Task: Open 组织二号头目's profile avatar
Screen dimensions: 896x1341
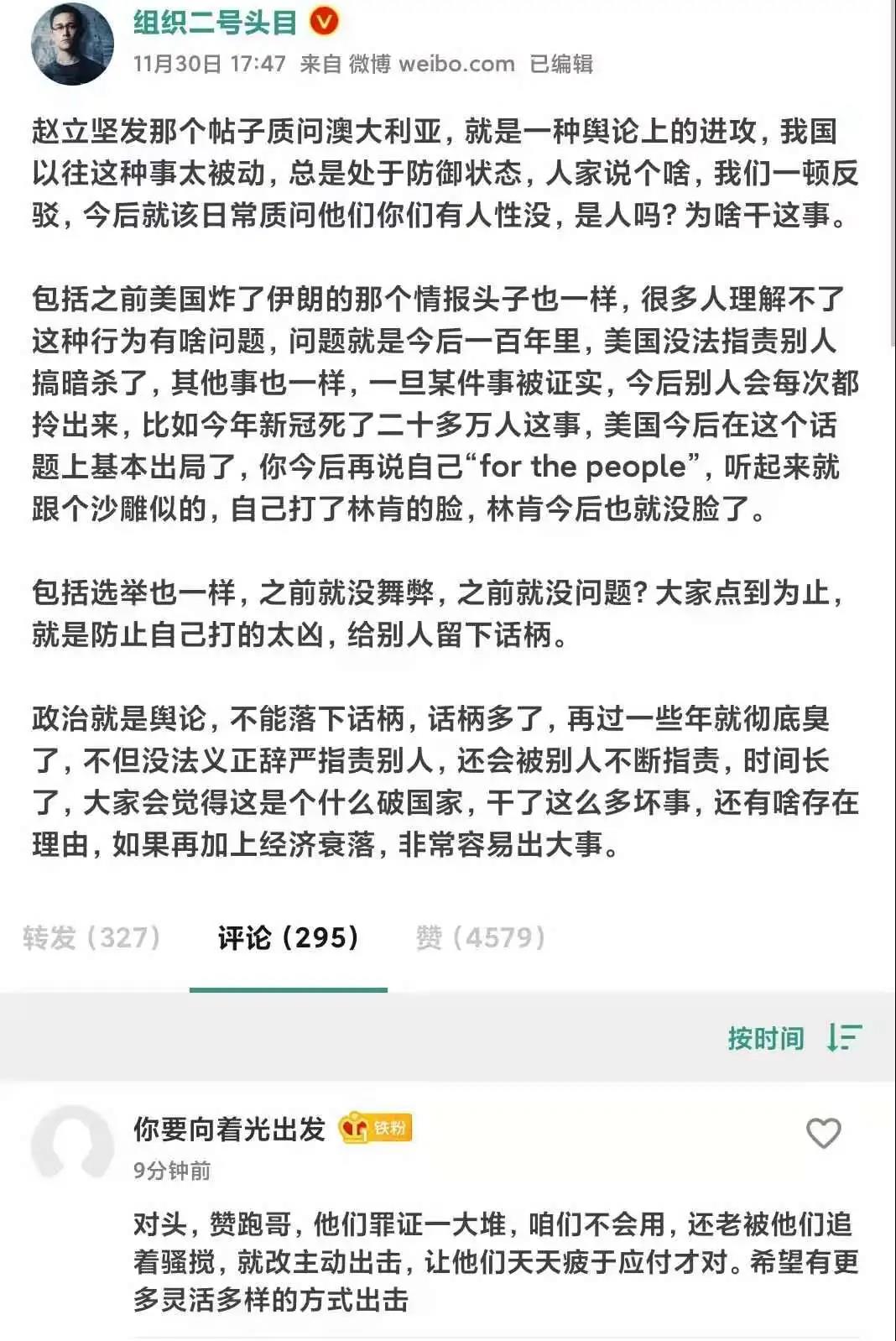Action: coord(72,44)
